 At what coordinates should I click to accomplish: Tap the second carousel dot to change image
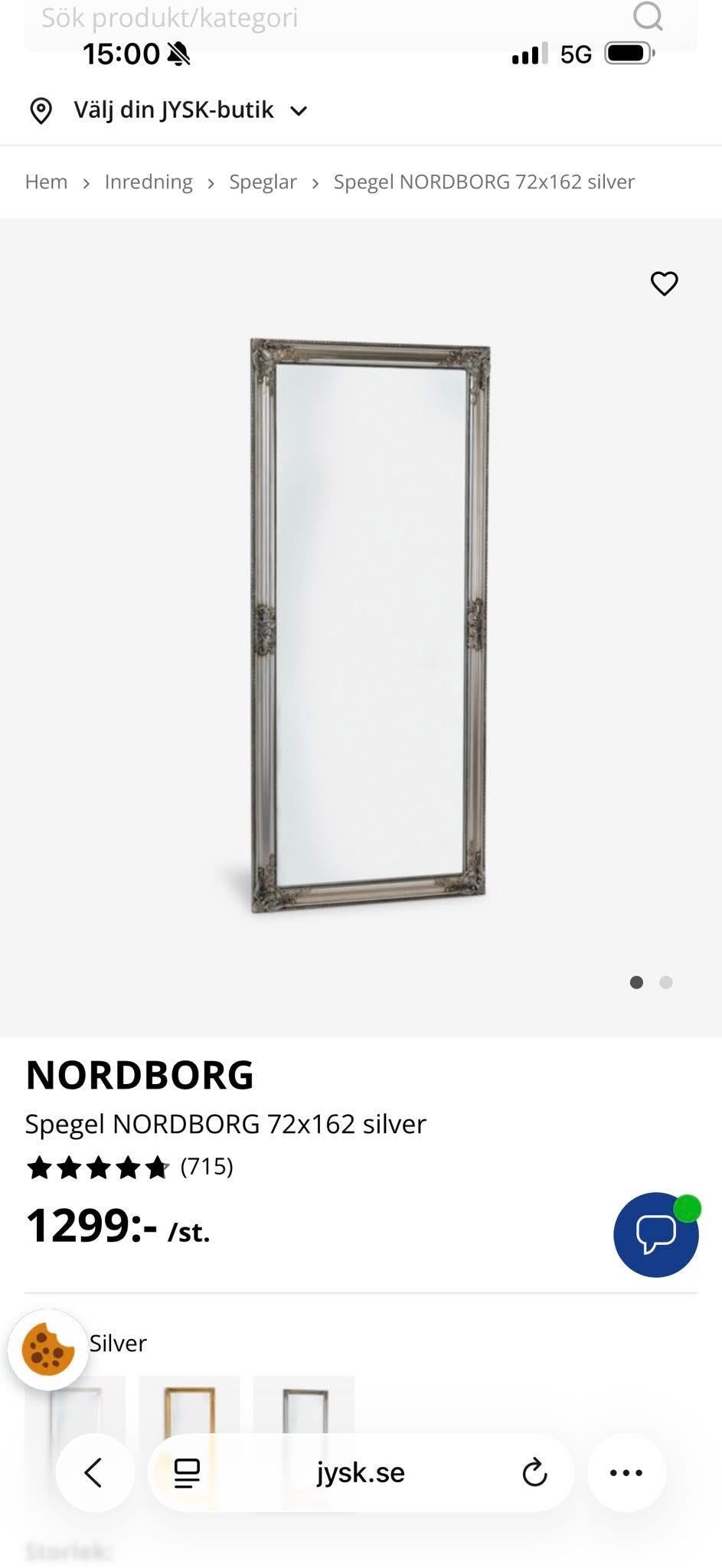pos(665,982)
